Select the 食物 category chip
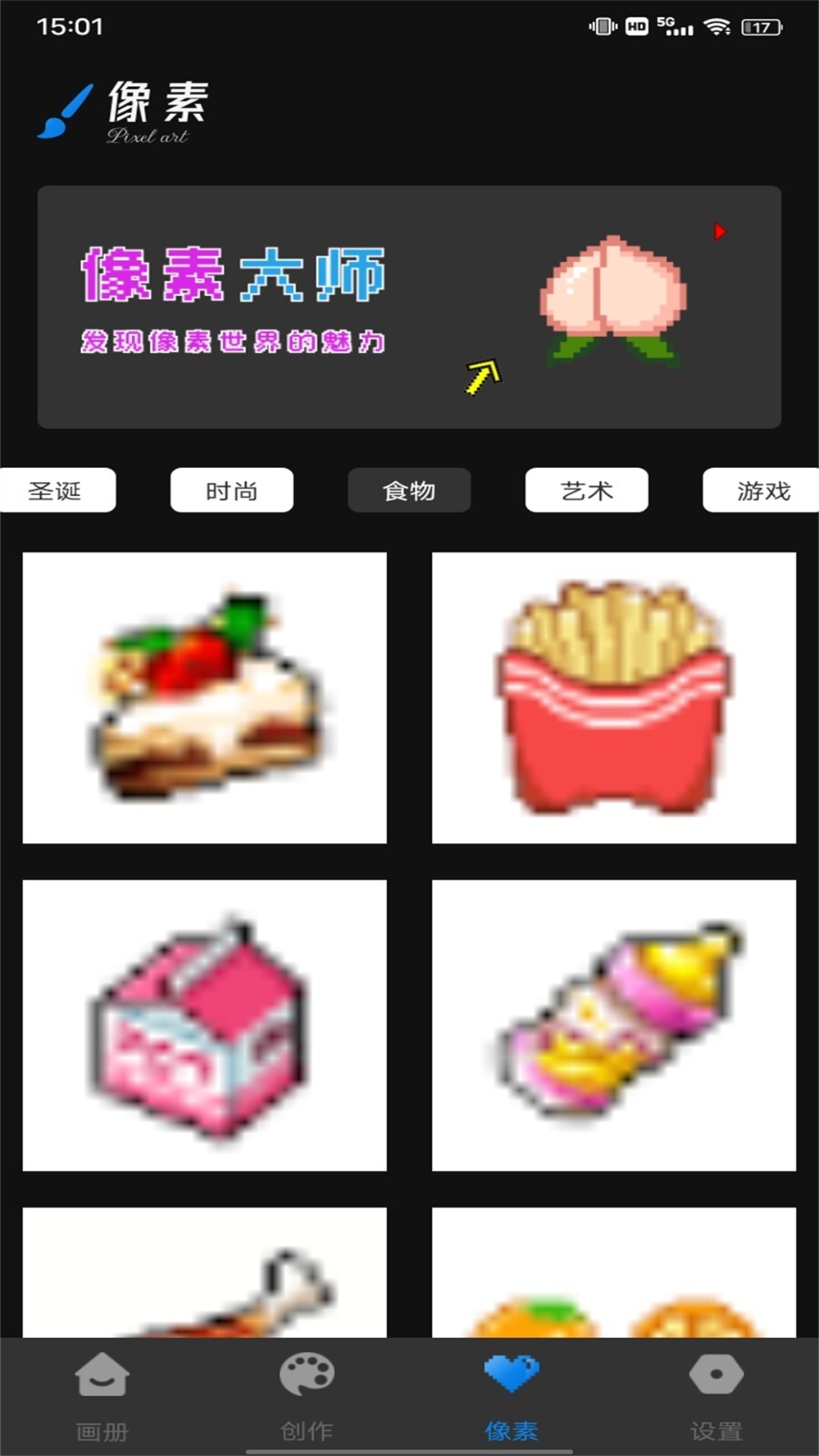Viewport: 819px width, 1456px height. [x=409, y=490]
